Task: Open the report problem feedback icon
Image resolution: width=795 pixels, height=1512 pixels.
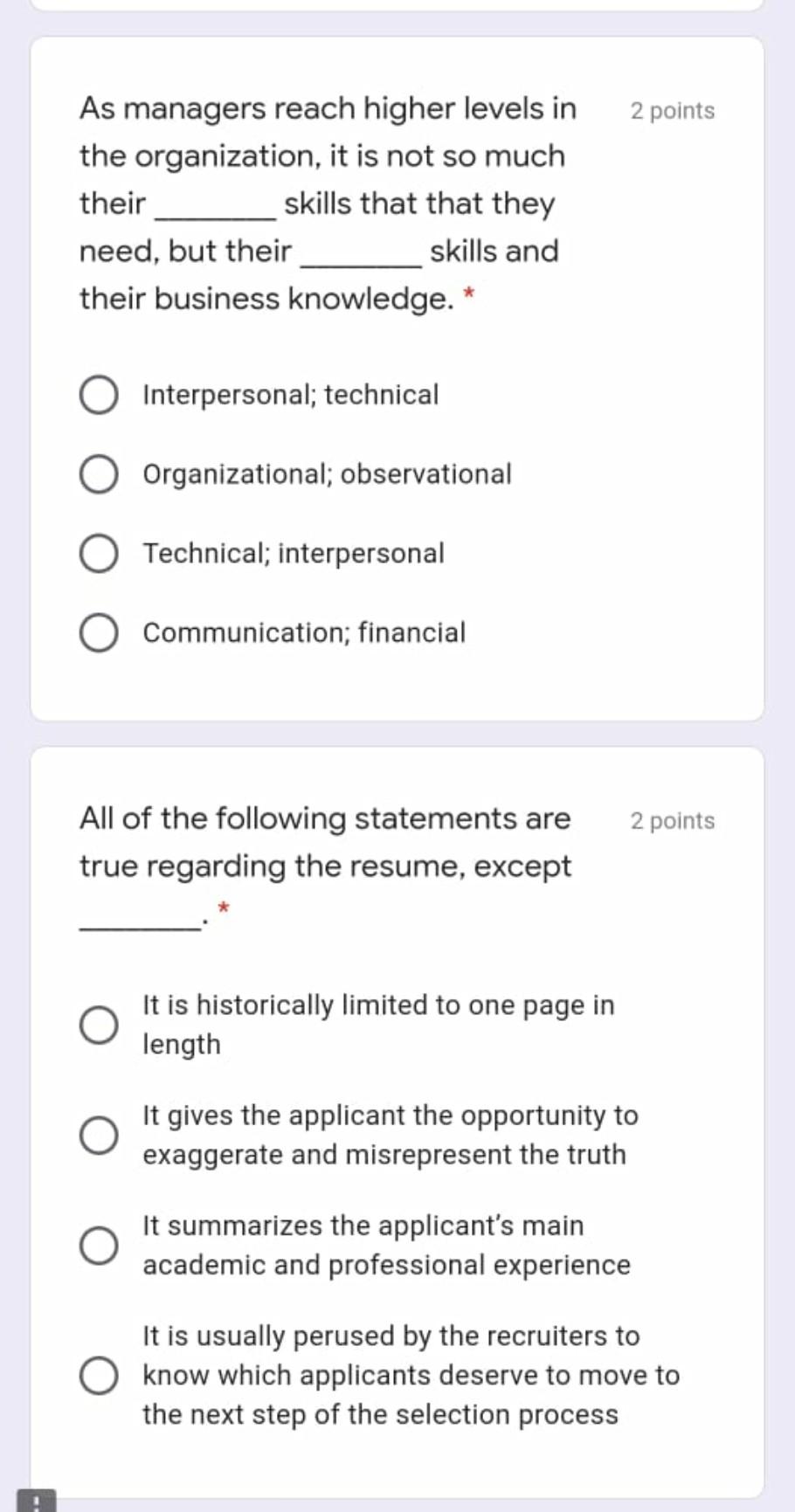Action: [x=36, y=1501]
